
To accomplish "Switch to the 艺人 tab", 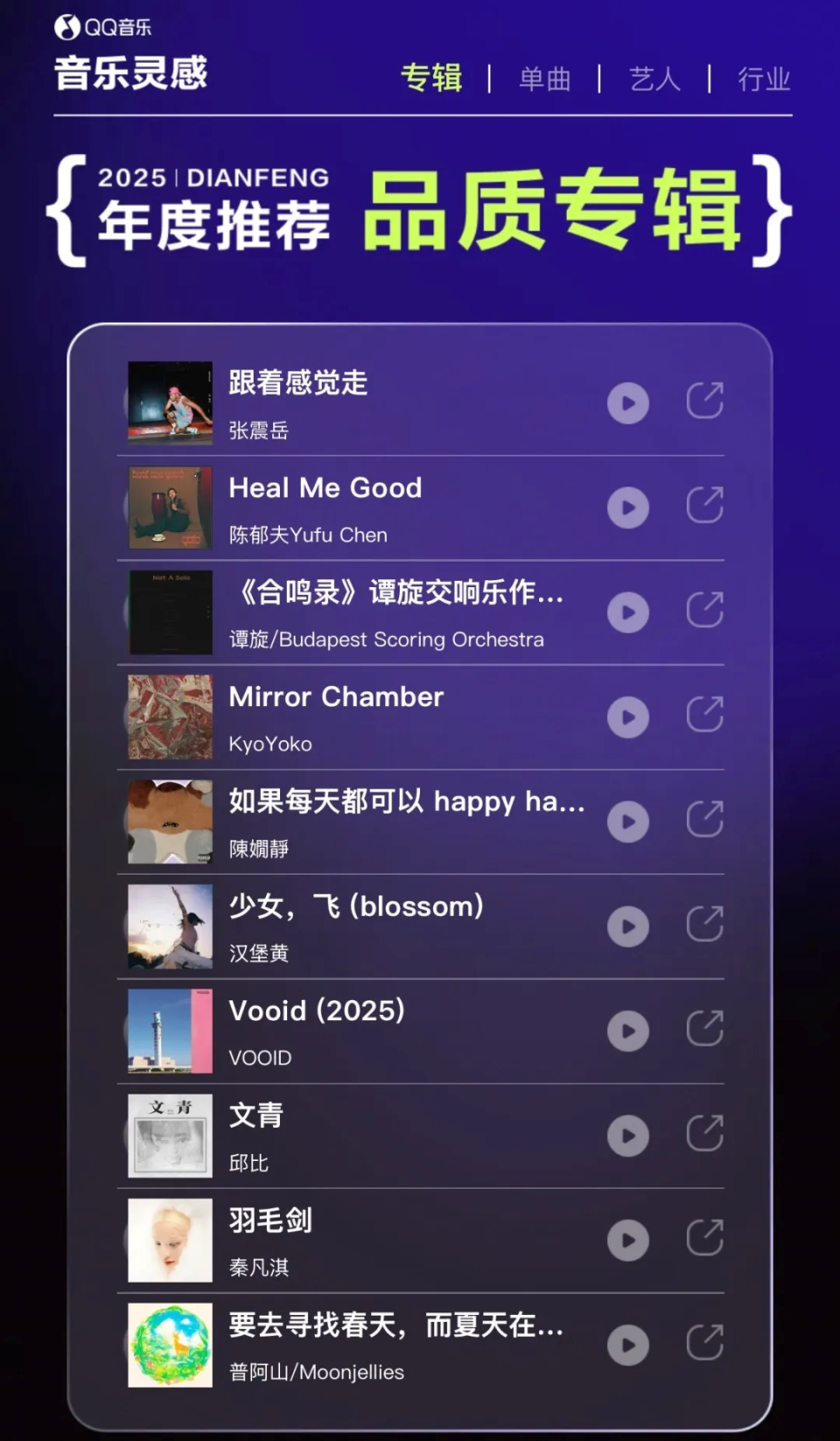I will pyautogui.click(x=654, y=79).
